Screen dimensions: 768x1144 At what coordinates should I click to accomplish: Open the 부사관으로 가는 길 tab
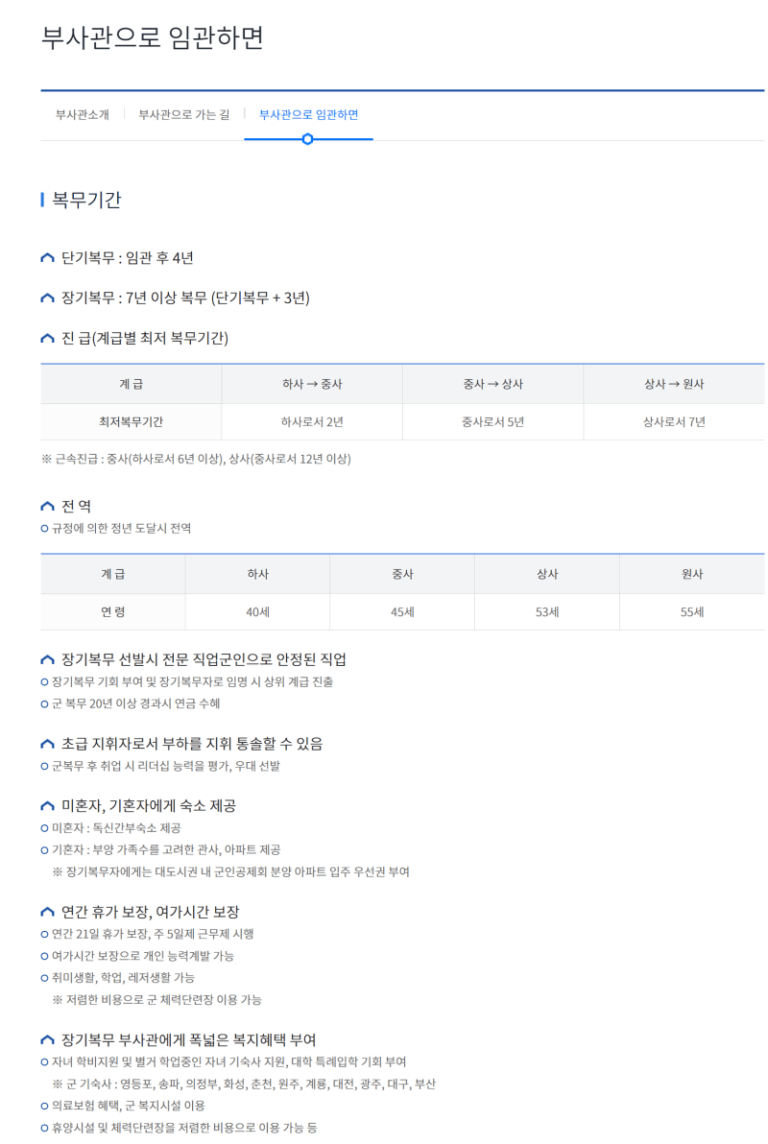pyautogui.click(x=184, y=114)
